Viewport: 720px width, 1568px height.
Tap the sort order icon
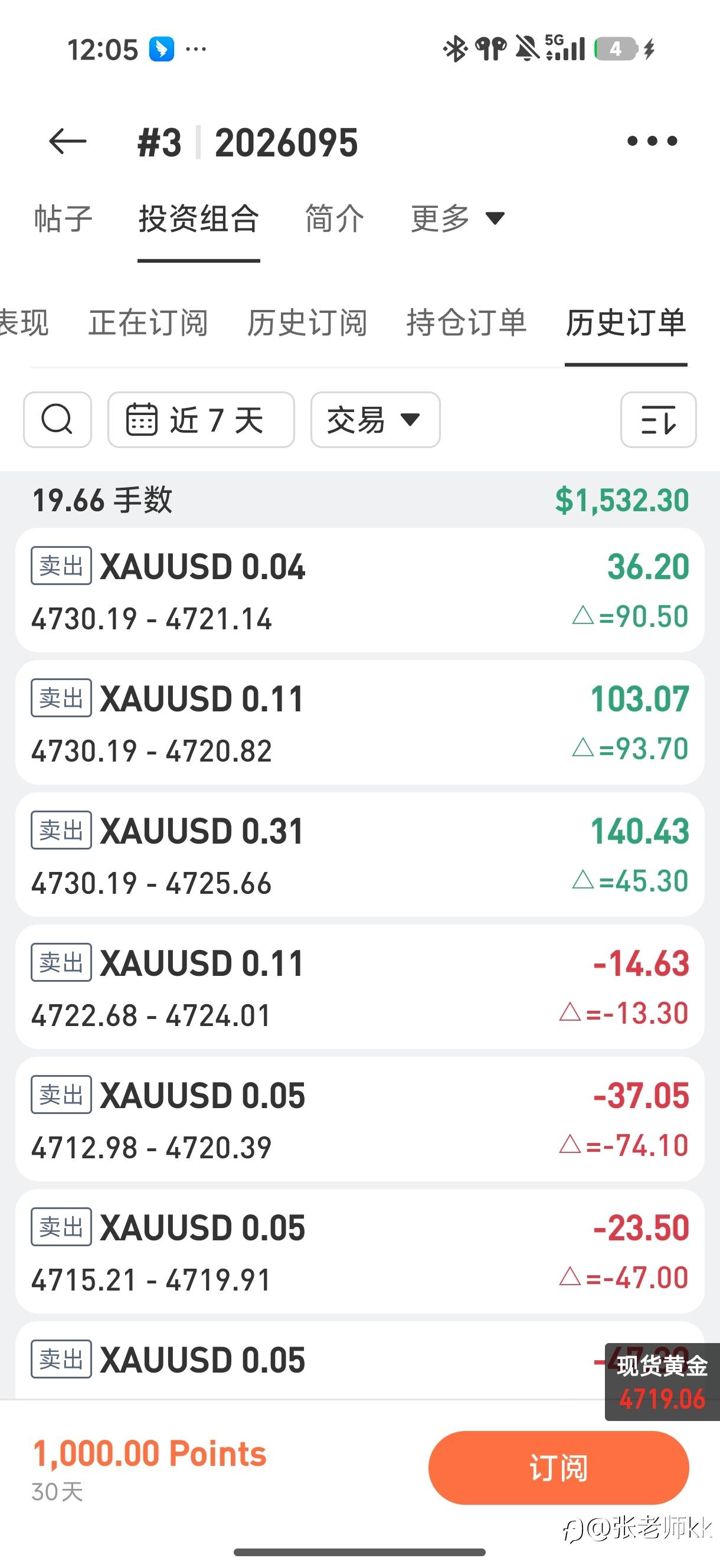pyautogui.click(x=658, y=419)
